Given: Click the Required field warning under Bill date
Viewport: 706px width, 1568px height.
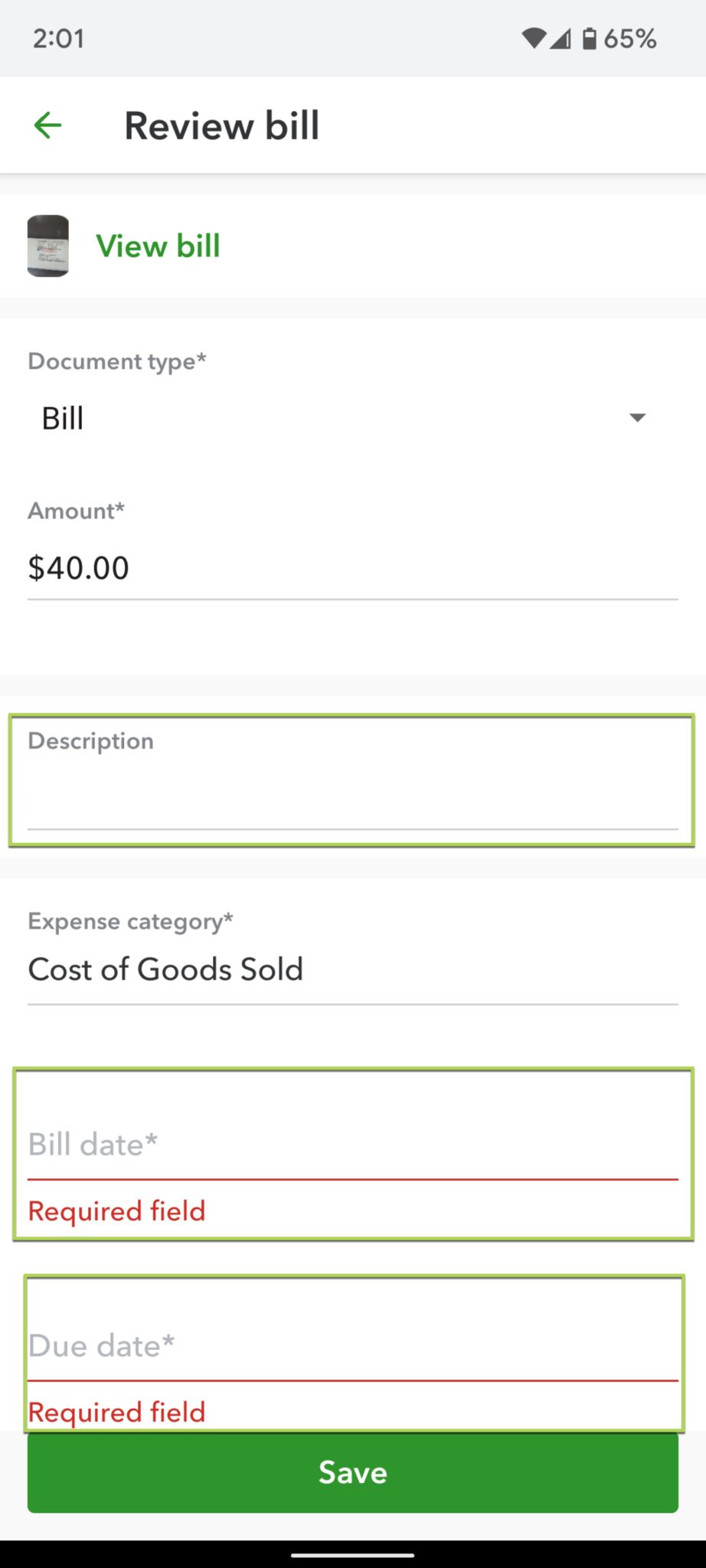Looking at the screenshot, I should point(116,1210).
